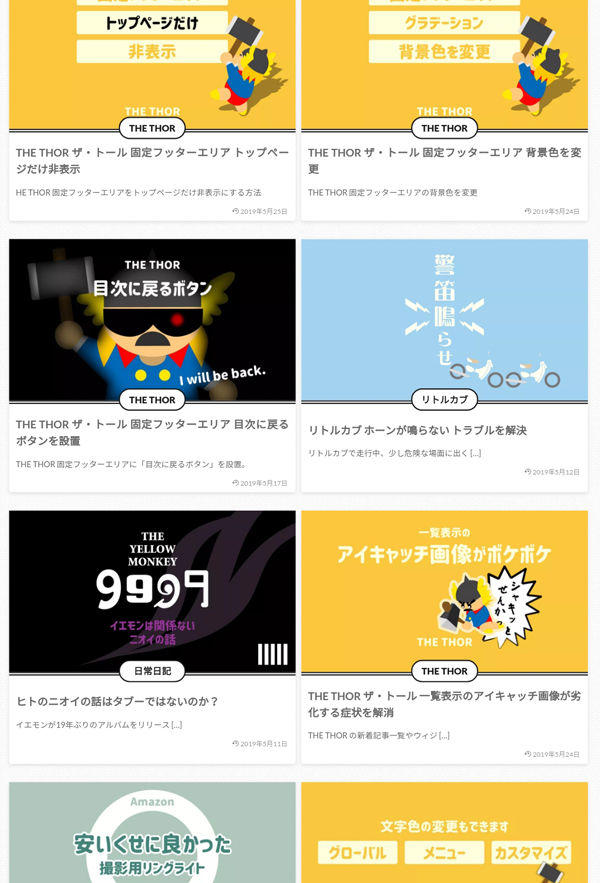Screen dimensions: 600x883
Task: Select the リトルカブ category label
Action: coord(444,400)
